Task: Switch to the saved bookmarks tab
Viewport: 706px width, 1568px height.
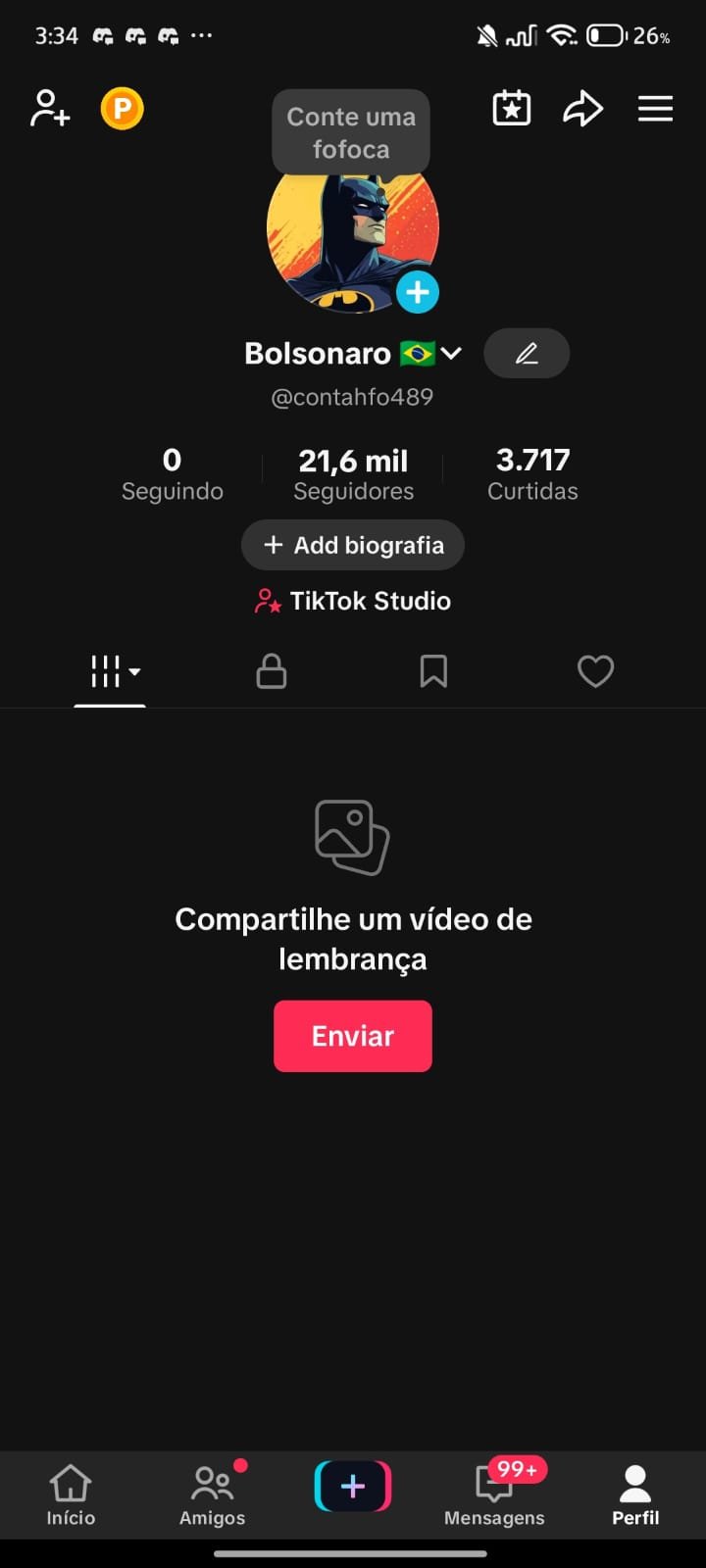Action: click(433, 671)
